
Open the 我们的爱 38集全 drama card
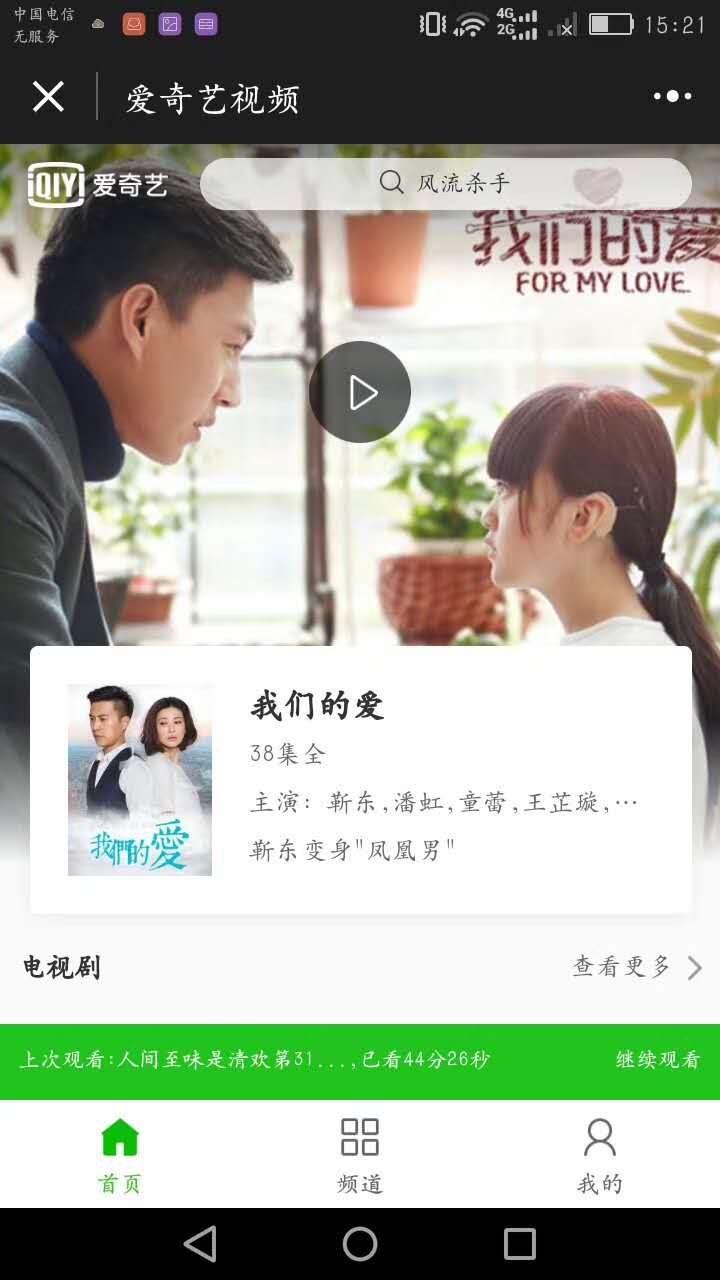tap(360, 779)
